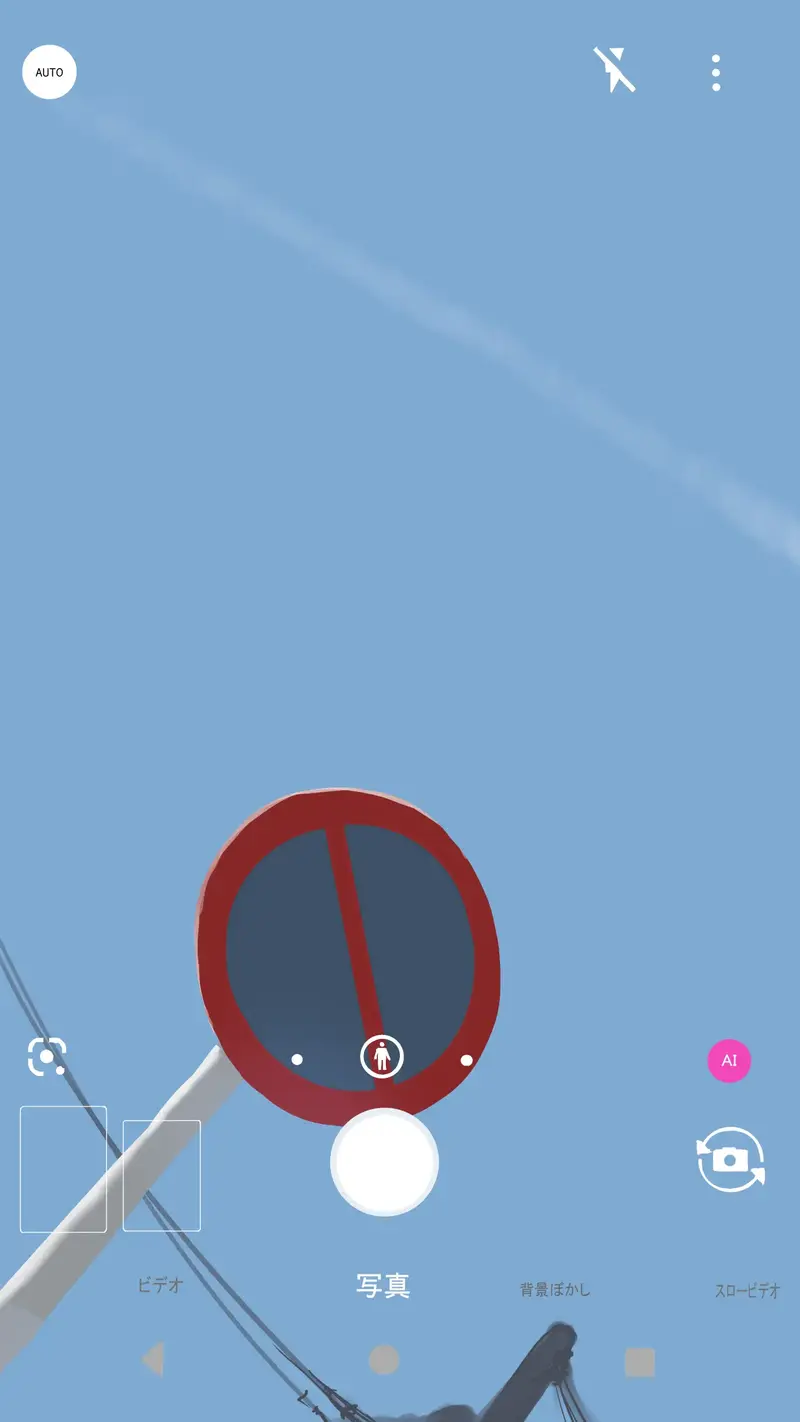This screenshot has height=1422, width=800.
Task: Go to home via navigation bar
Action: pos(384,1360)
